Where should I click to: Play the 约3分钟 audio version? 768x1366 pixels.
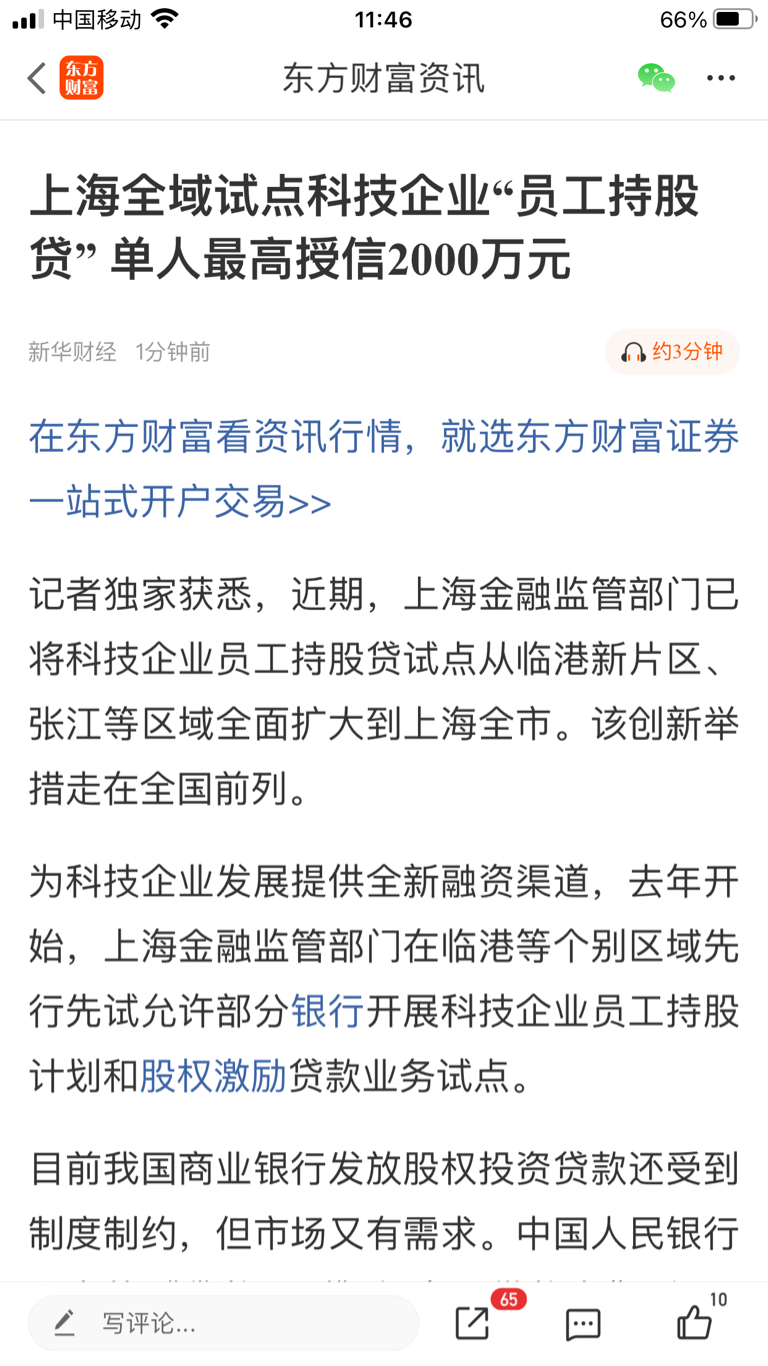[x=672, y=352]
